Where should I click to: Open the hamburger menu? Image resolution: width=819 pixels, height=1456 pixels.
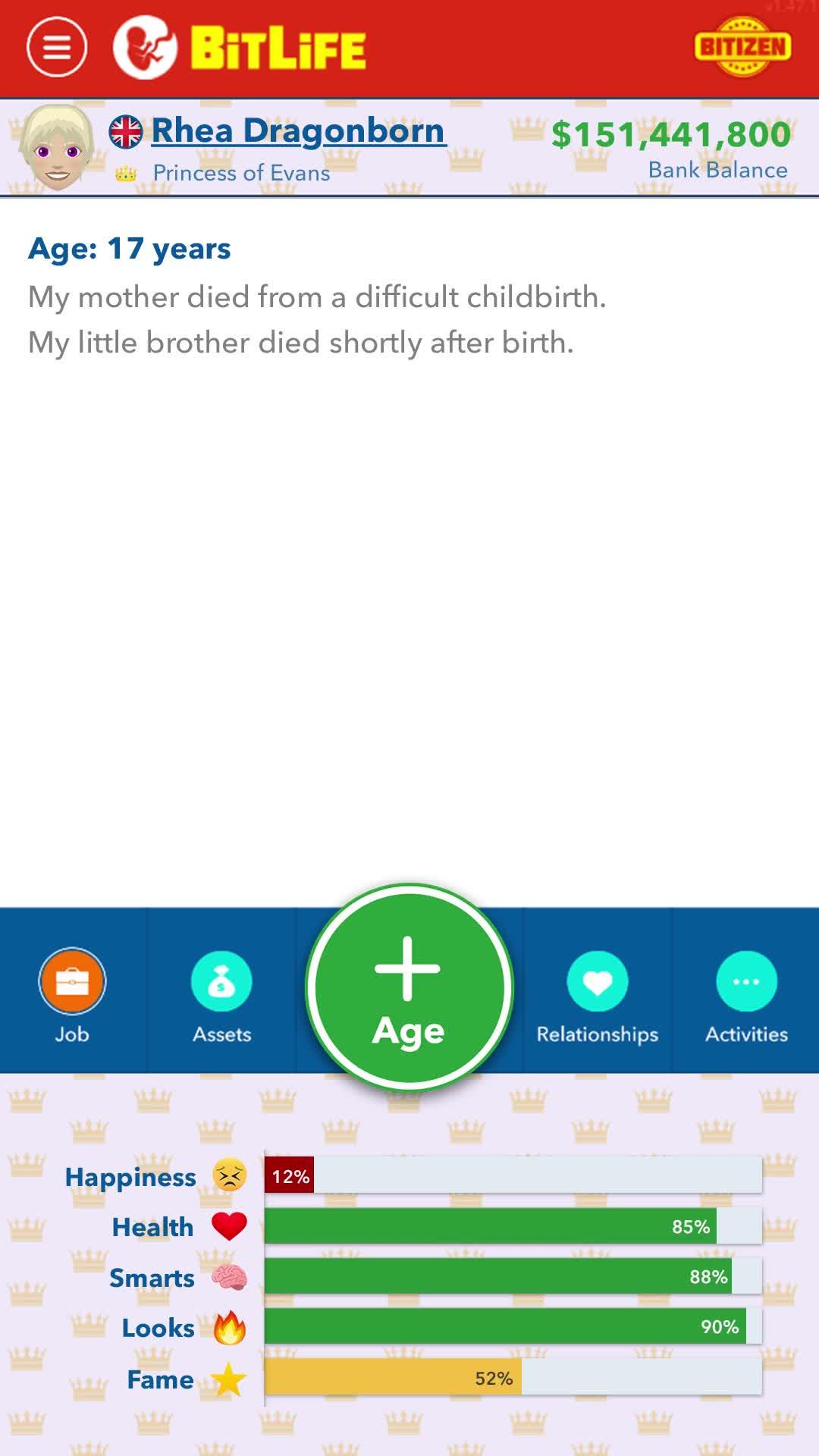click(x=55, y=48)
